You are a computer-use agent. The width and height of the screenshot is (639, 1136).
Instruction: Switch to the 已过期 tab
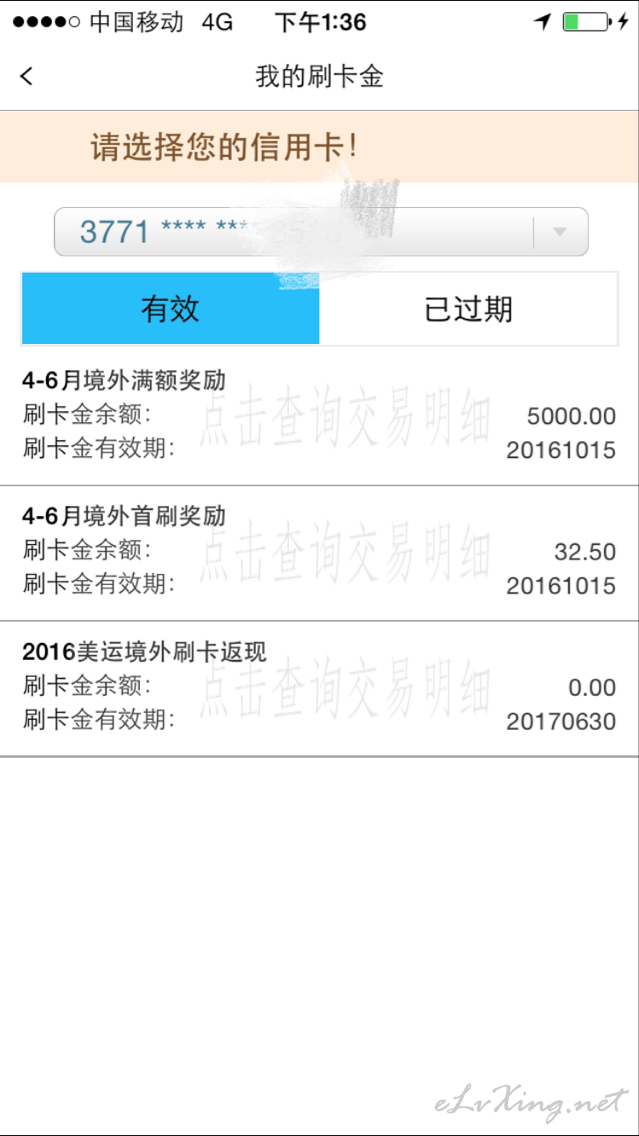pyautogui.click(x=469, y=309)
